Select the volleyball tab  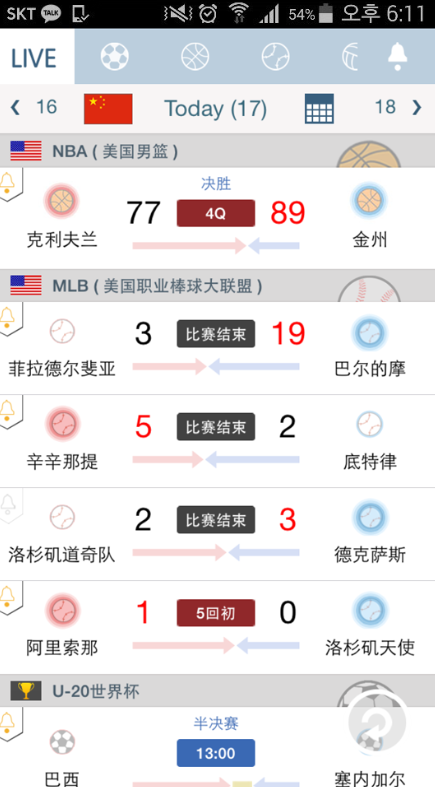tap(350, 56)
